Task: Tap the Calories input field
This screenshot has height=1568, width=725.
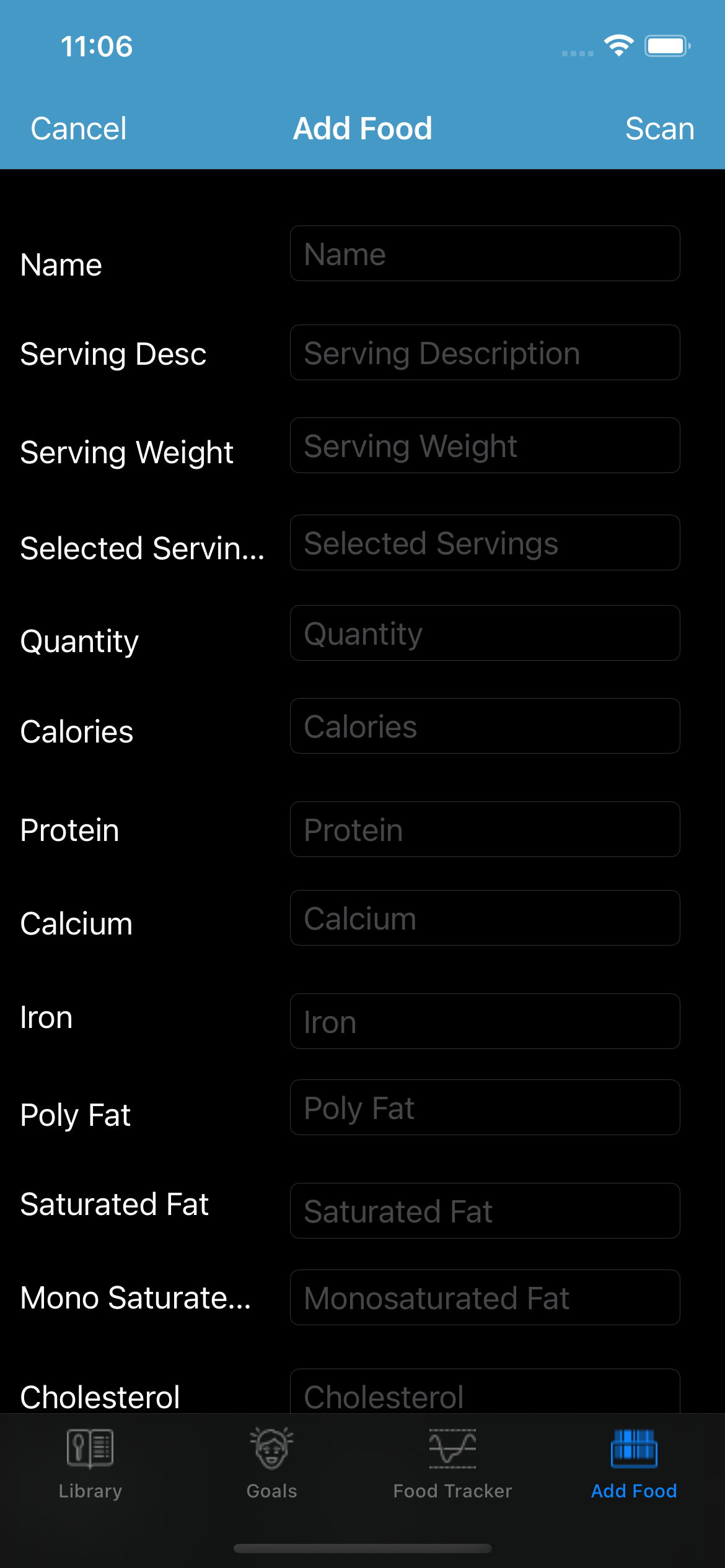Action: click(485, 726)
